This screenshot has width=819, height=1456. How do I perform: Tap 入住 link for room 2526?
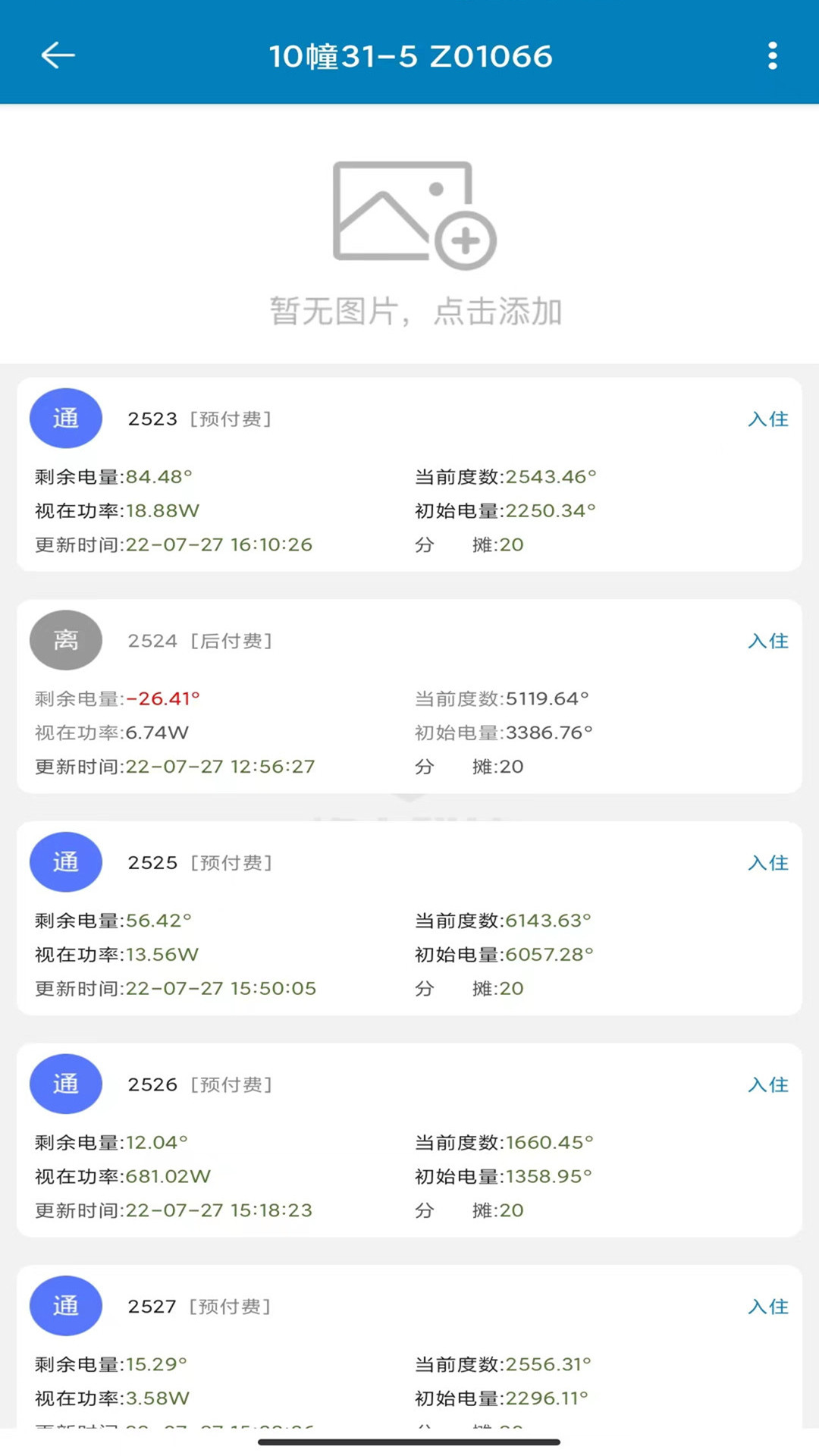pos(767,1084)
